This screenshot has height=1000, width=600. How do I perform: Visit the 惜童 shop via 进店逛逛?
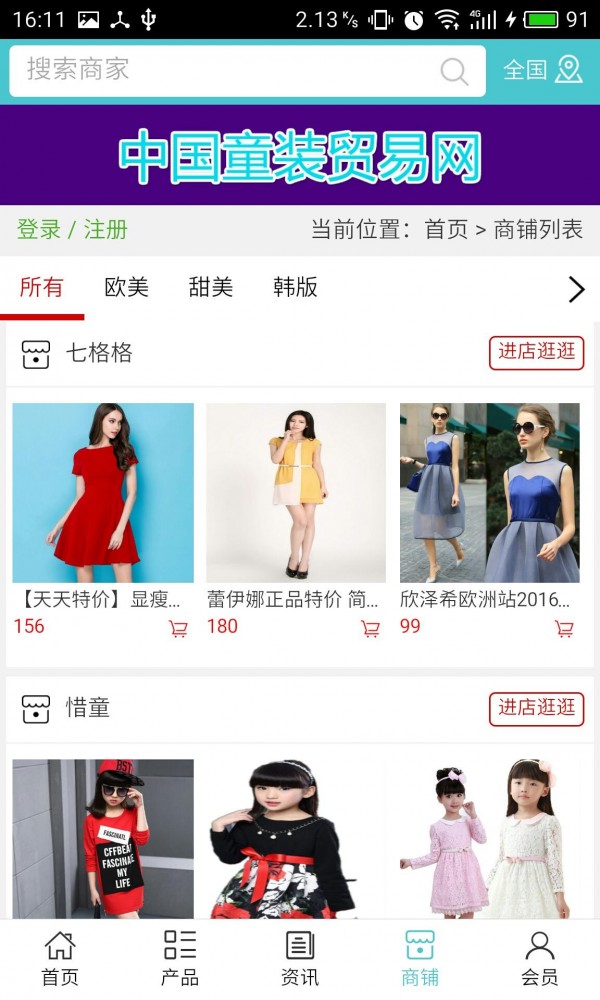point(536,708)
